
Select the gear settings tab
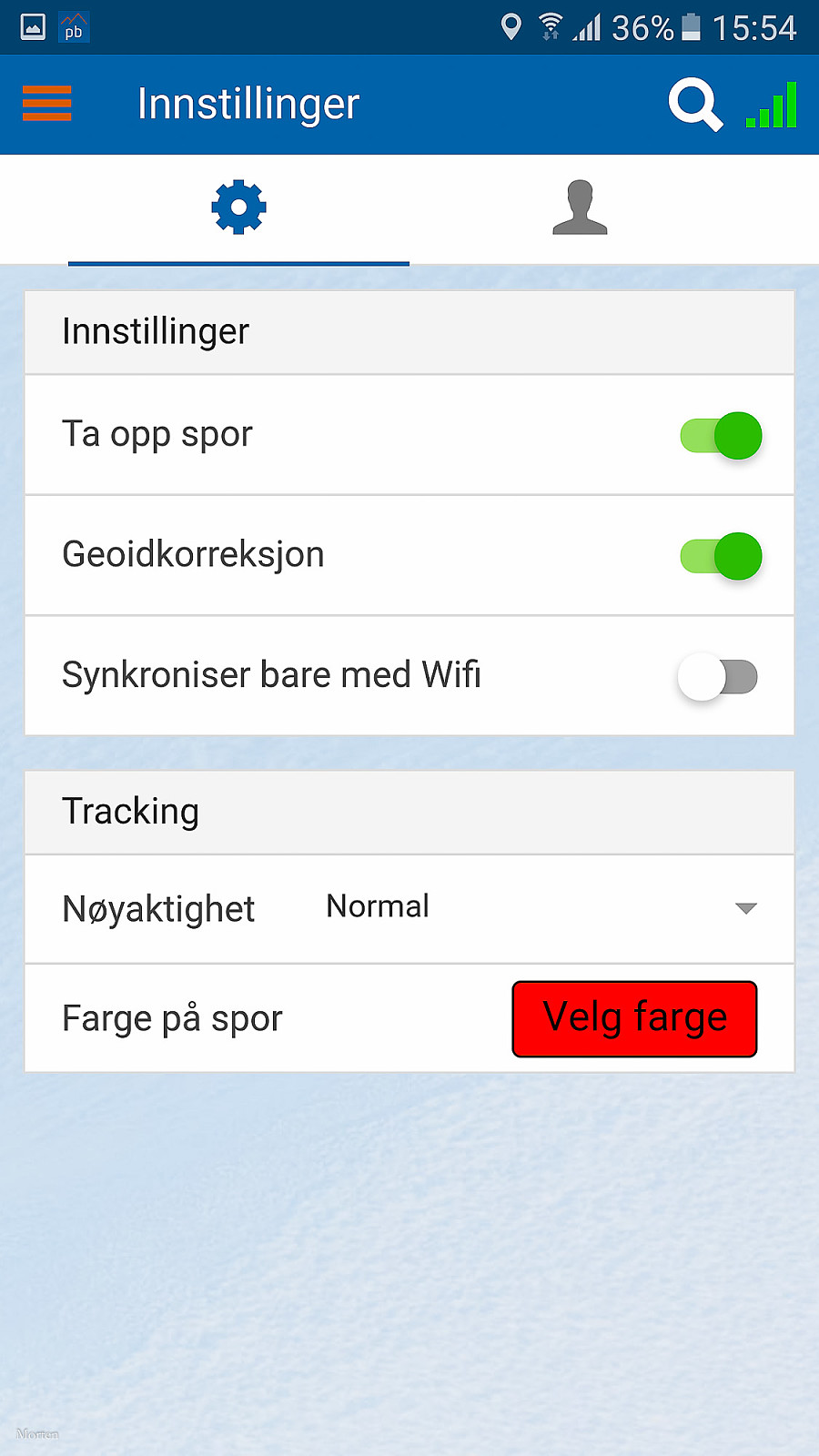[x=238, y=207]
